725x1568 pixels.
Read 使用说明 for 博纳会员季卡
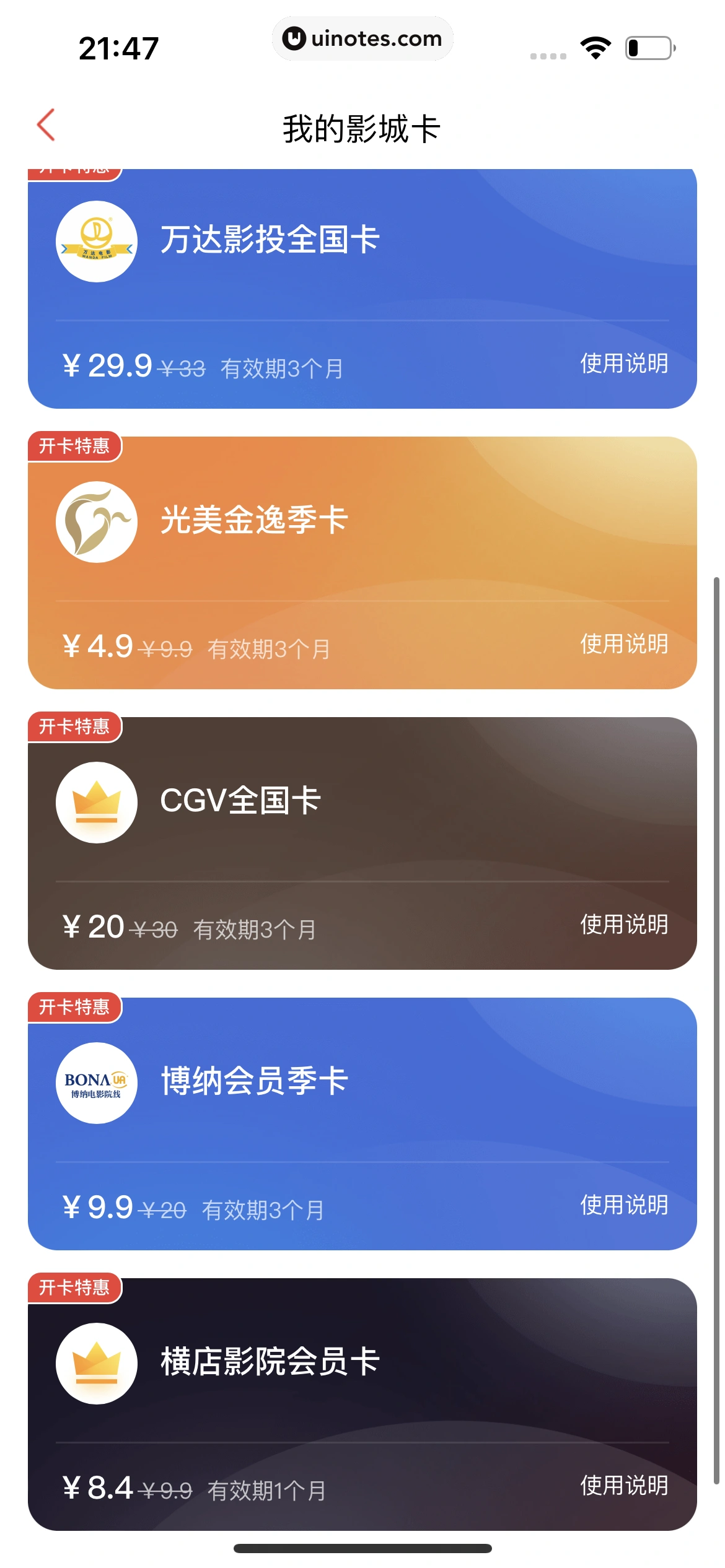coord(623,1205)
